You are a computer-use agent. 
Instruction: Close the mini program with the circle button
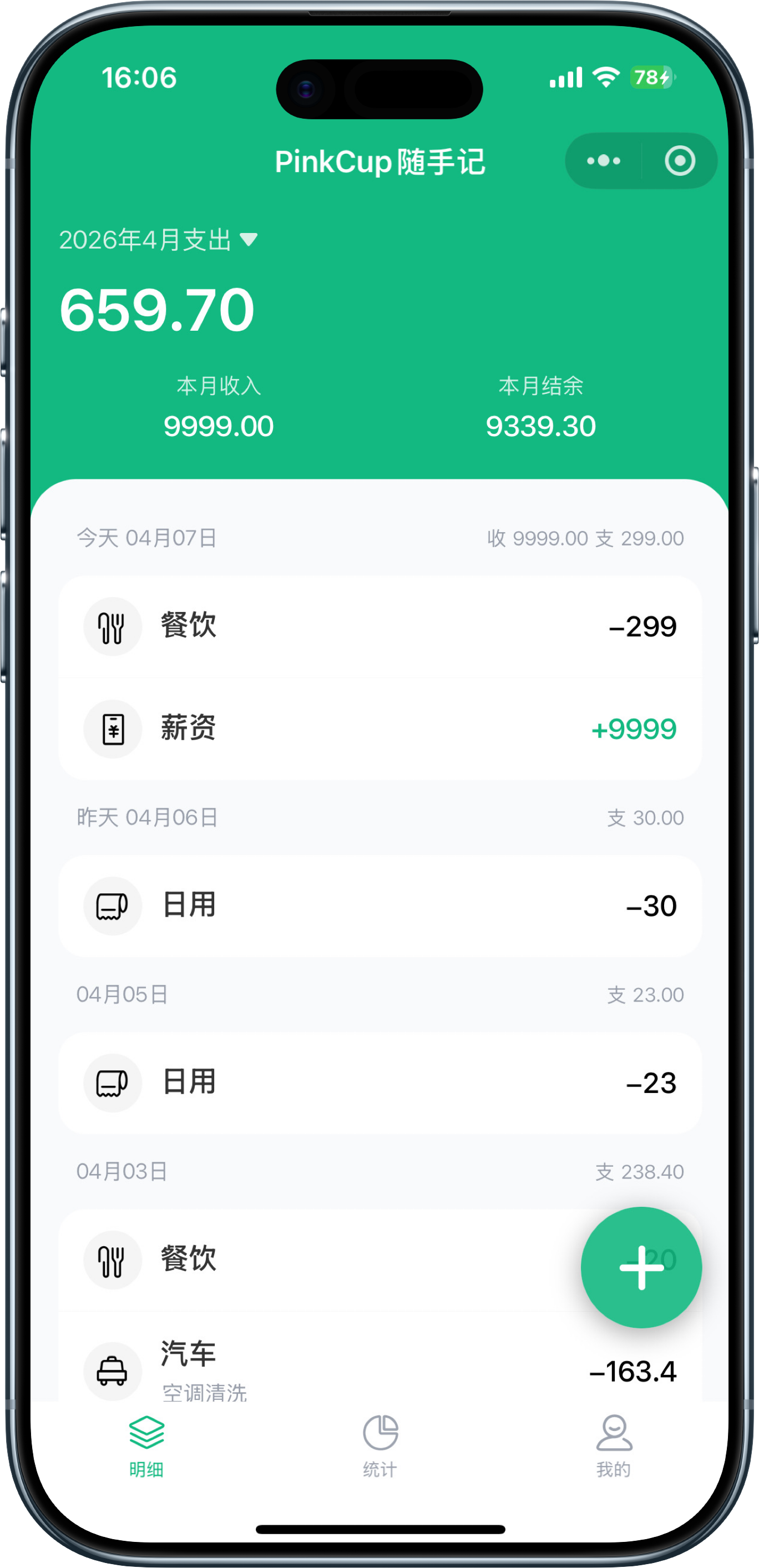point(679,161)
